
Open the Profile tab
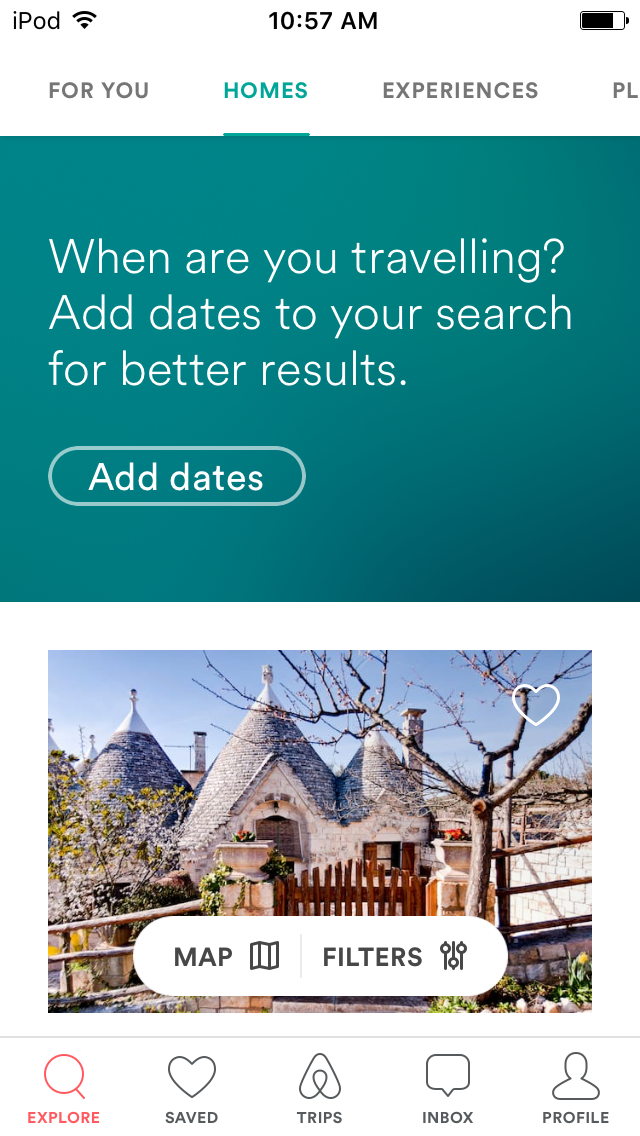(575, 1087)
